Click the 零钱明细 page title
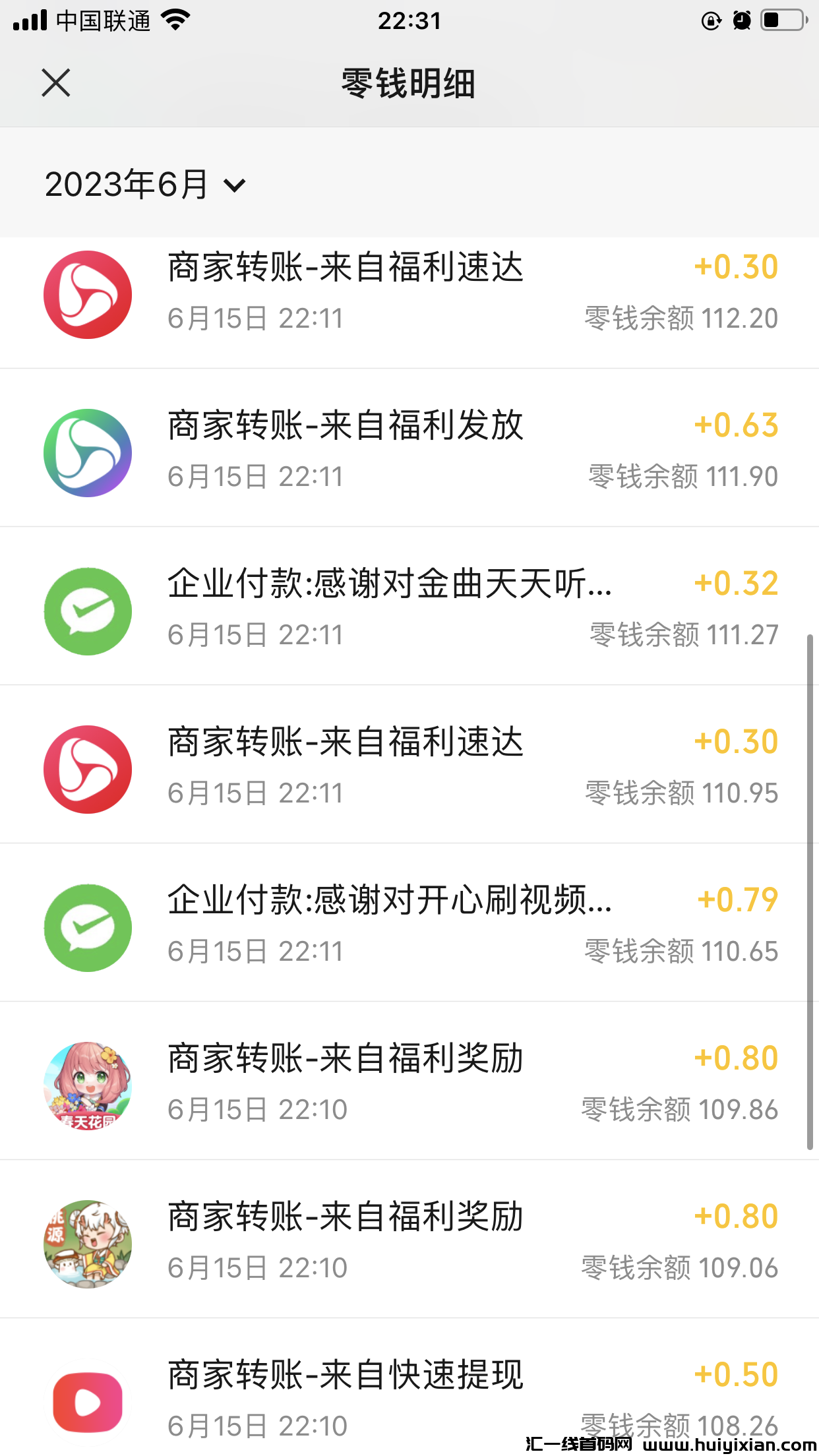 (409, 83)
